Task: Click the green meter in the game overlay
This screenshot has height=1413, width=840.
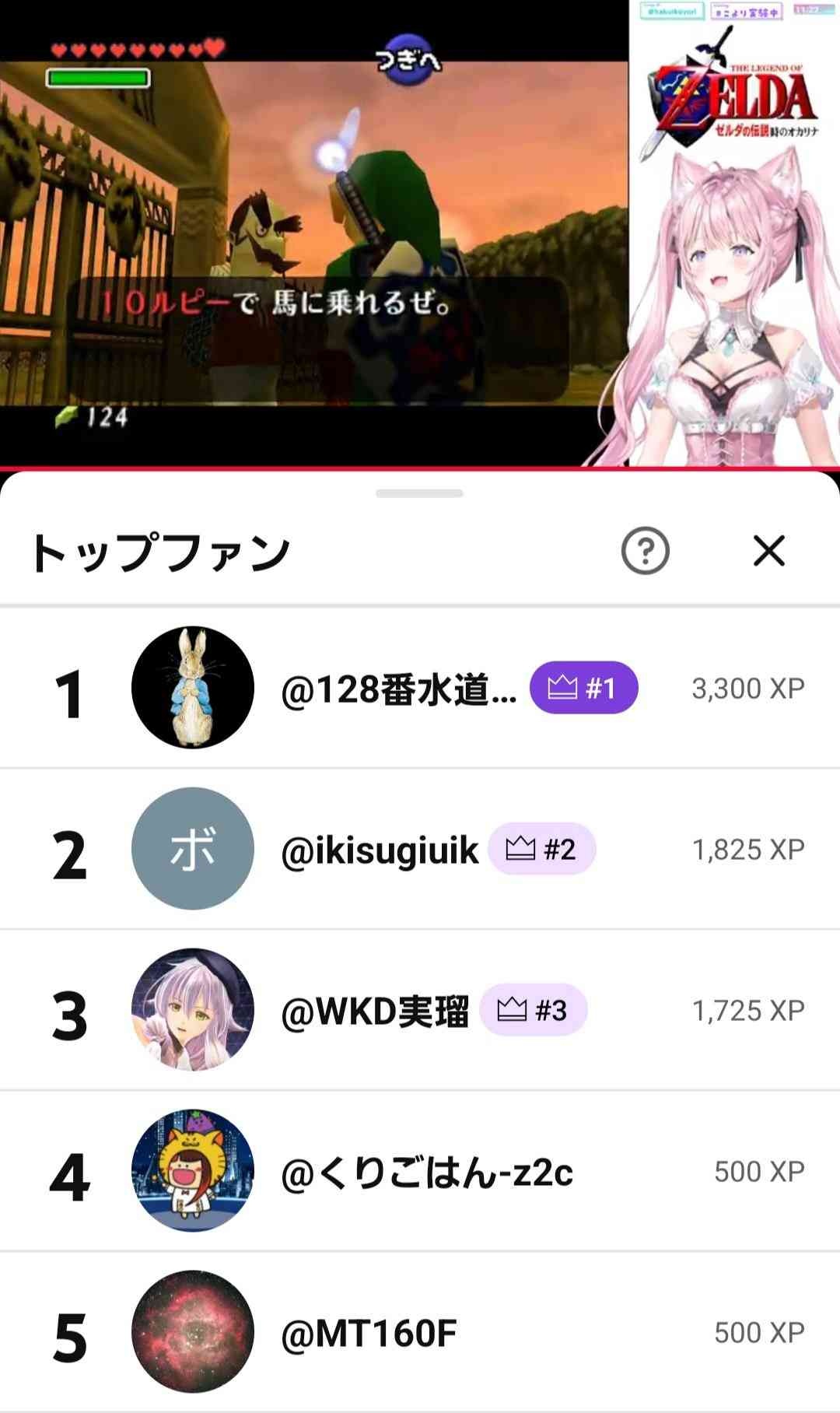Action: [x=99, y=76]
